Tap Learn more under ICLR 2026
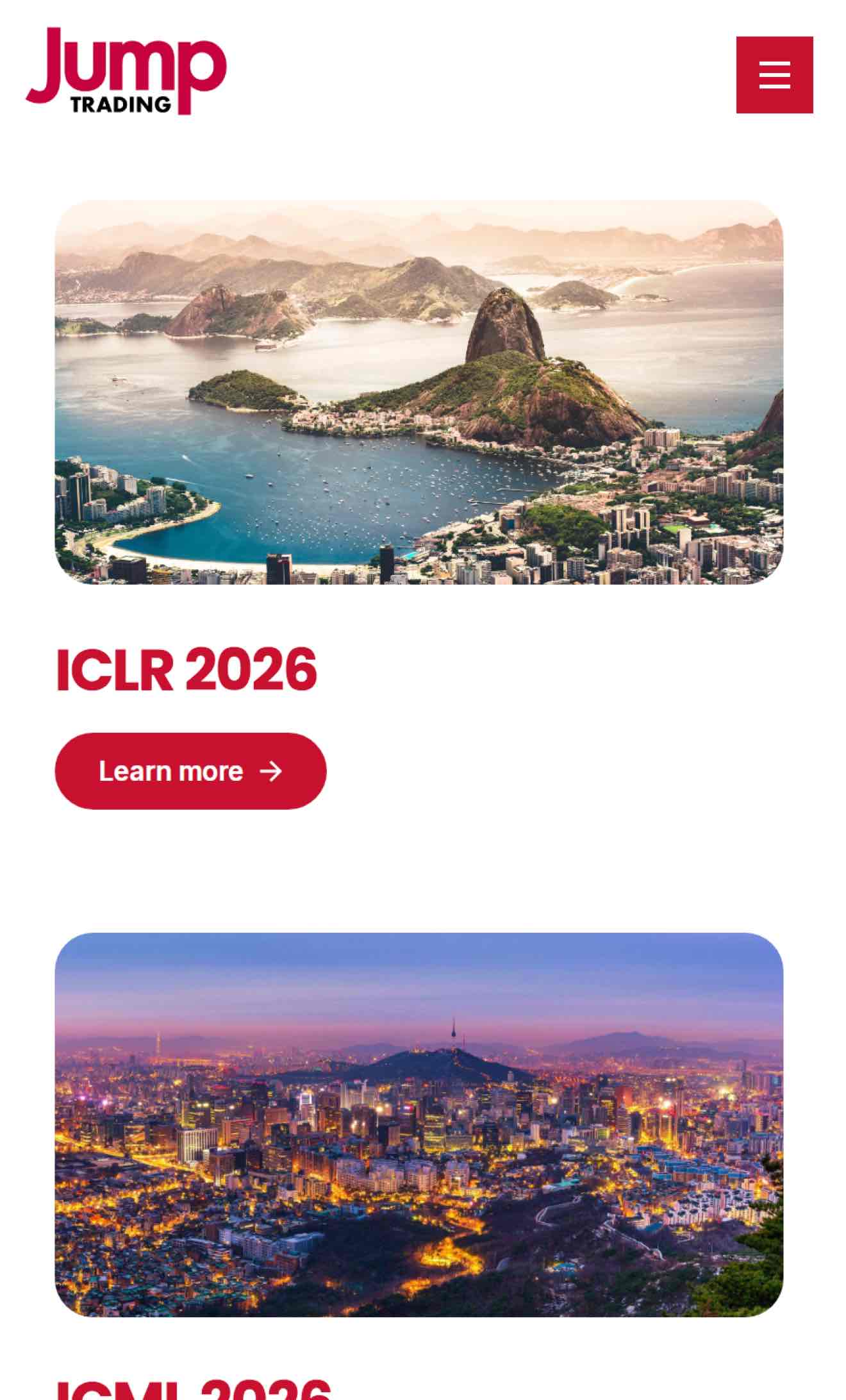846x1400 pixels. pos(190,771)
